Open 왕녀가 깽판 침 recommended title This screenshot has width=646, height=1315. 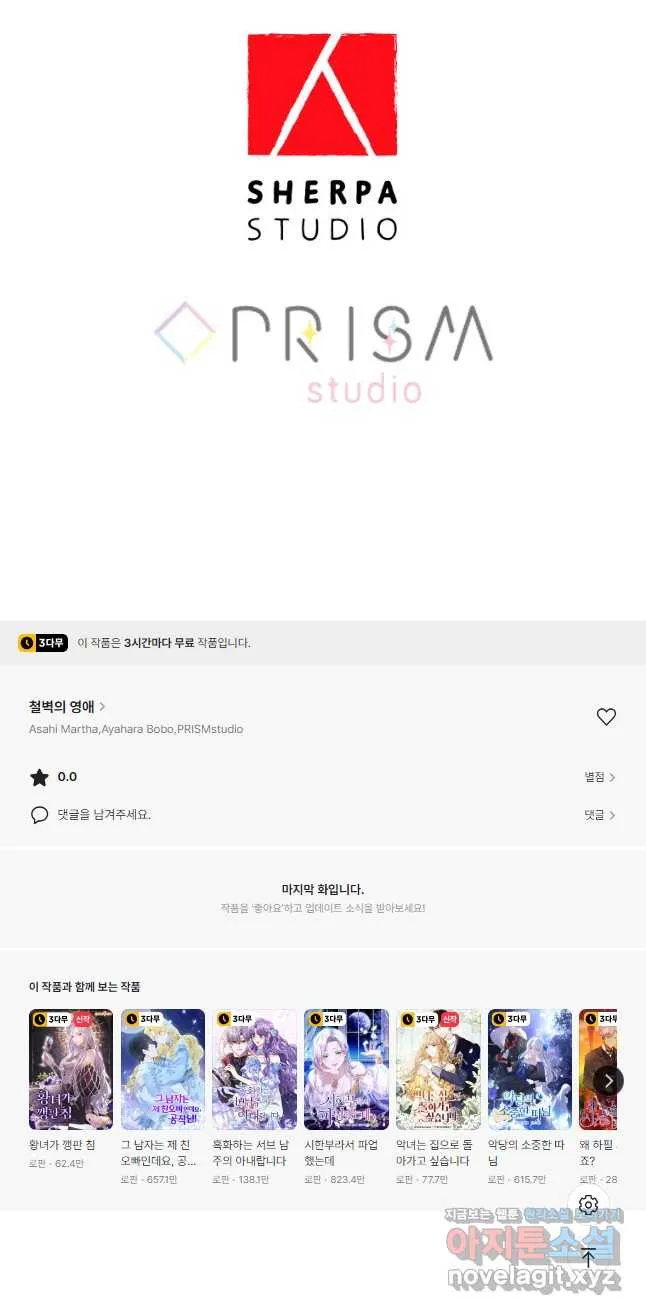click(x=71, y=1069)
